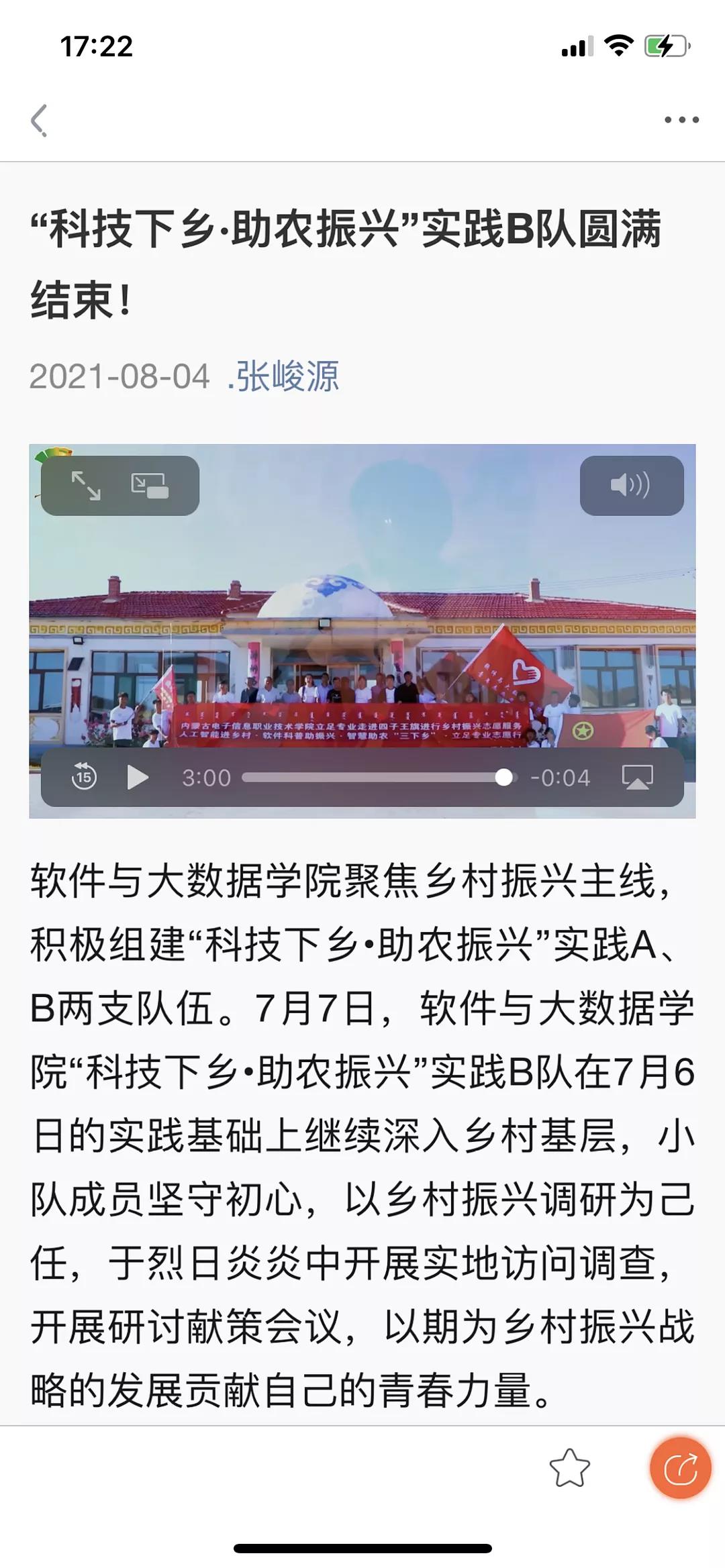The height and width of the screenshot is (1568, 725).
Task: Open the three-dot overflow menu
Action: tap(681, 120)
